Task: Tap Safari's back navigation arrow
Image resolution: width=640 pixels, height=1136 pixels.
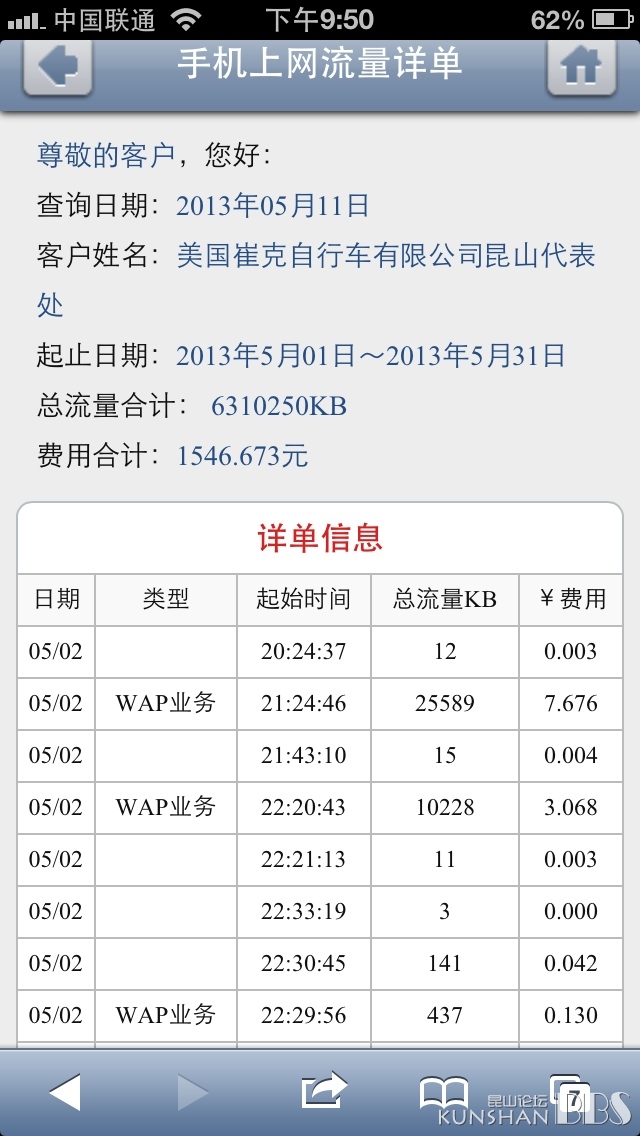Action: (65, 1093)
